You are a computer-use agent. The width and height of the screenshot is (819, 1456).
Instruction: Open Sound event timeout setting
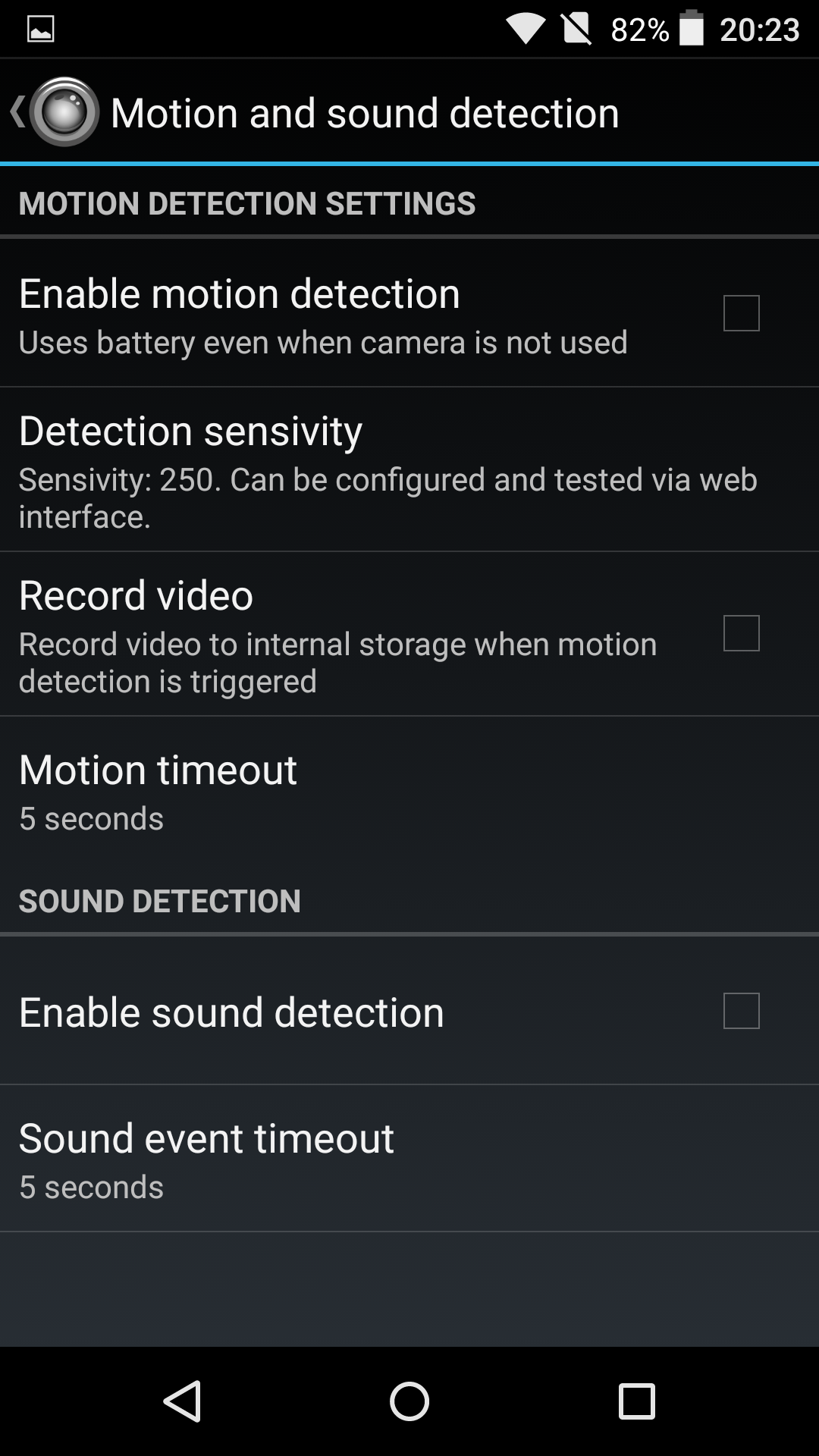tap(409, 1159)
